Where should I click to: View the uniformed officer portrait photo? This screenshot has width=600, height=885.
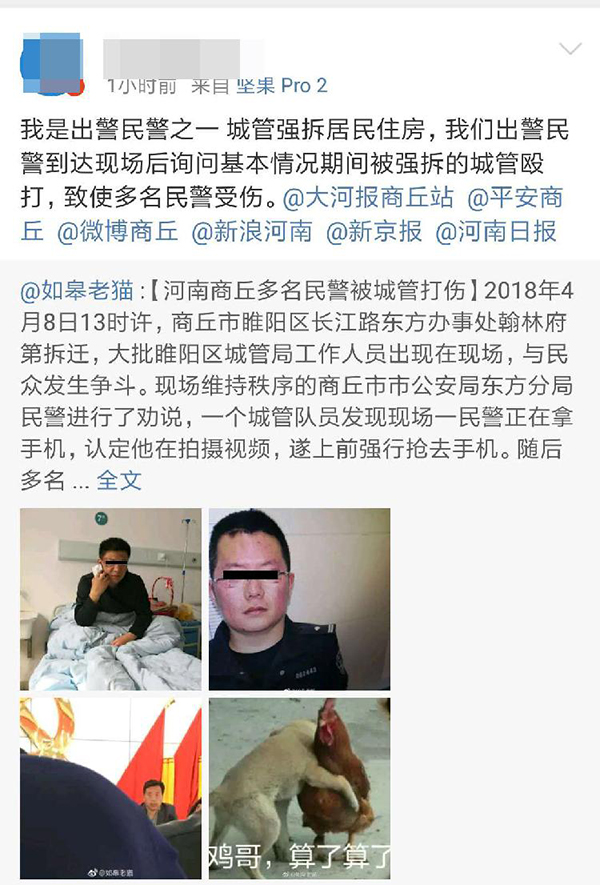pos(298,598)
